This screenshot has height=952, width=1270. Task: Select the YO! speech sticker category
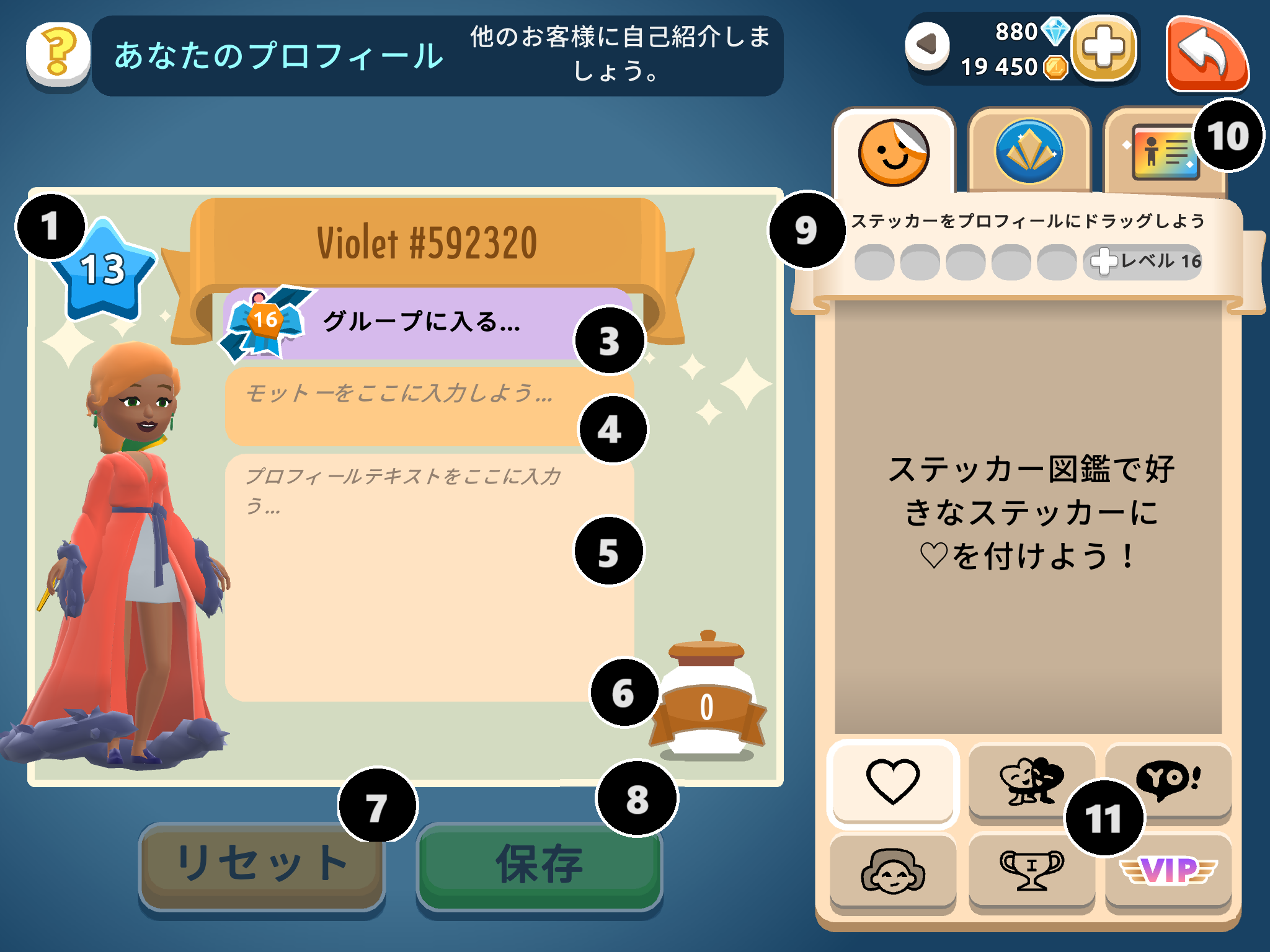tap(1168, 780)
